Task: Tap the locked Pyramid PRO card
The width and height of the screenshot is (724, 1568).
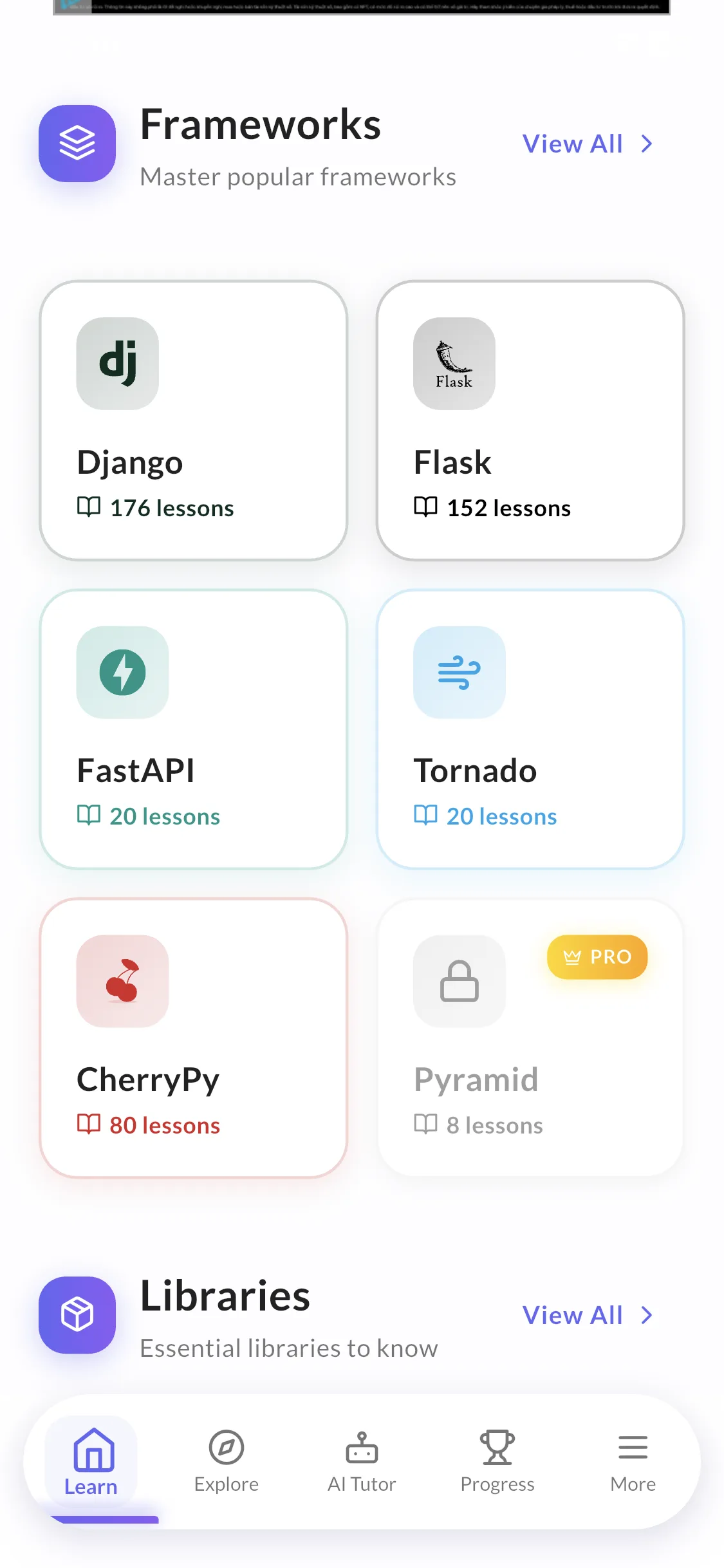Action: tap(530, 1038)
